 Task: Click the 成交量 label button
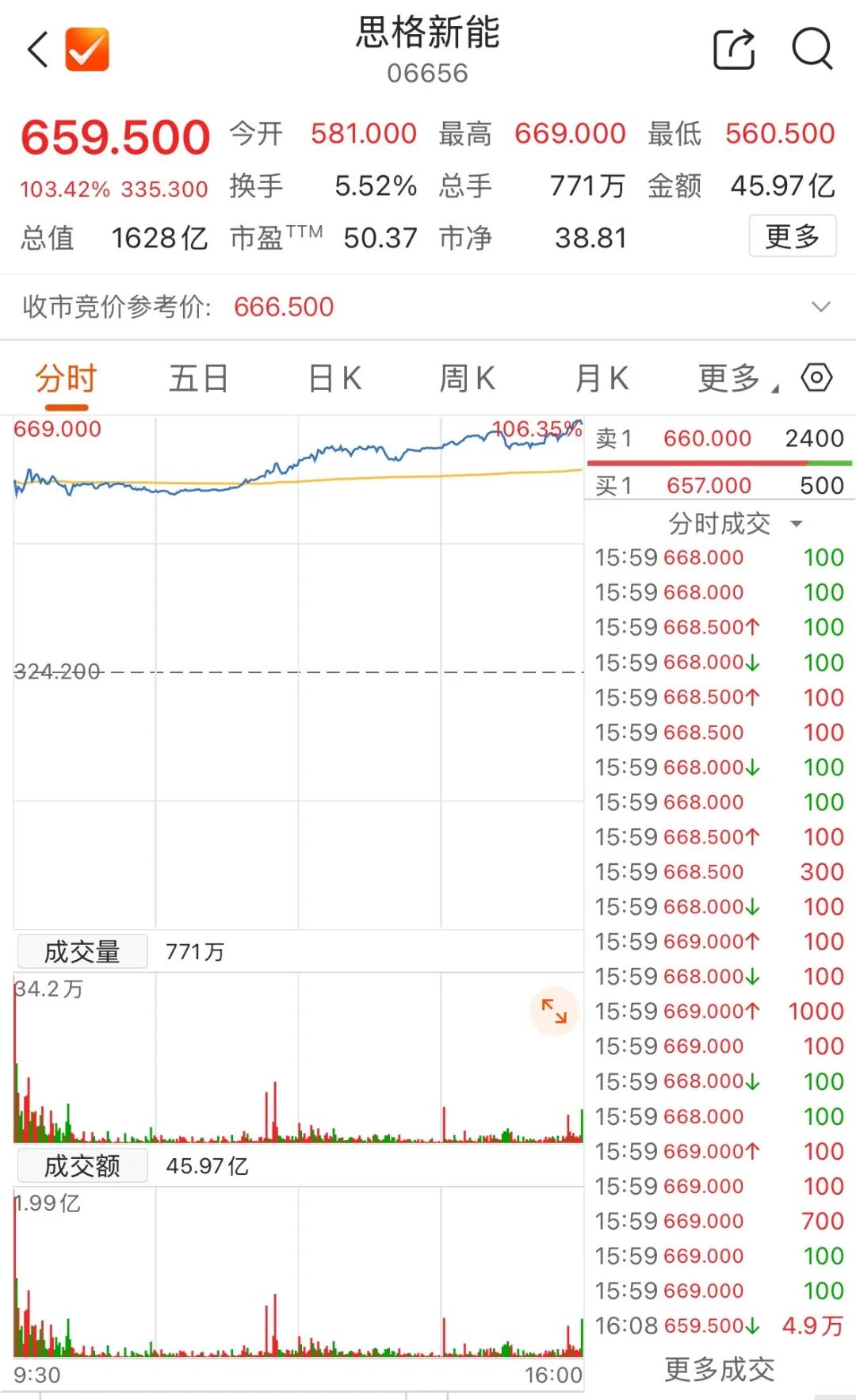tap(82, 952)
